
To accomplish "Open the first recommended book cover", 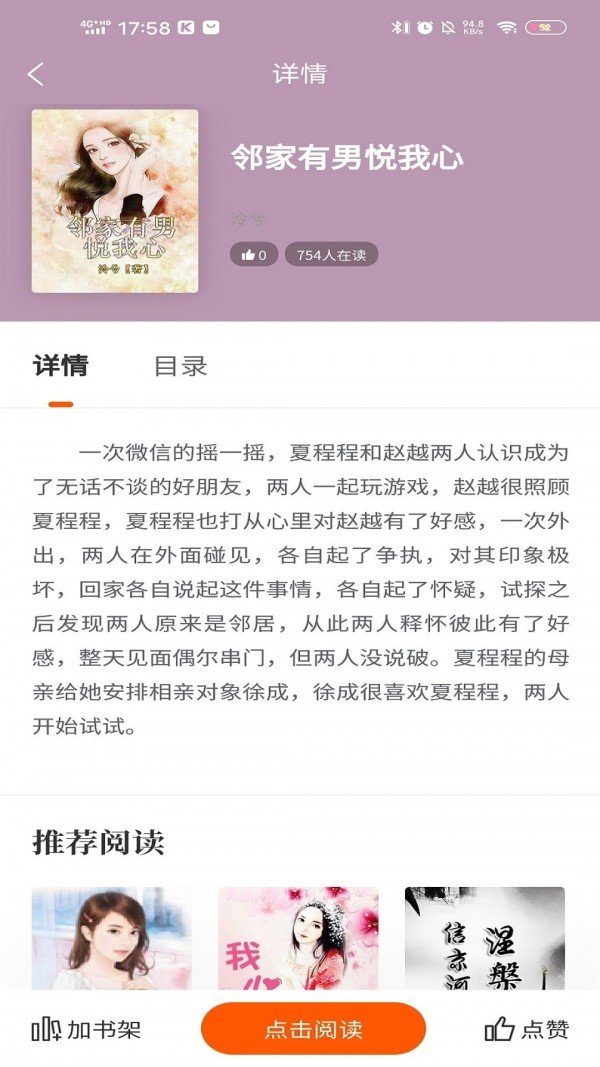I will click(111, 938).
